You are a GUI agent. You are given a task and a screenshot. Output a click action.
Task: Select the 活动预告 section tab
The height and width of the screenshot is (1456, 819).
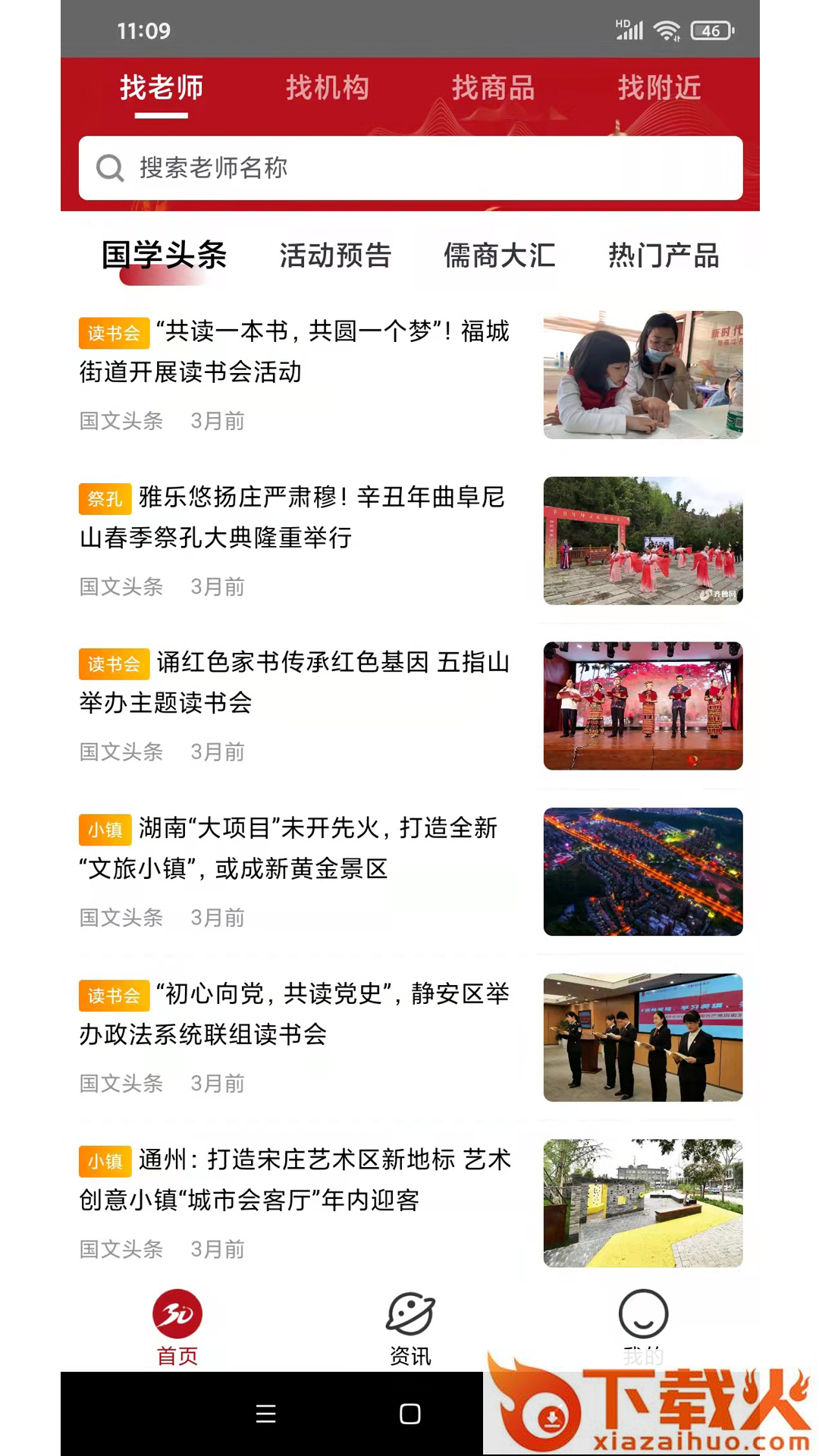coord(335,256)
